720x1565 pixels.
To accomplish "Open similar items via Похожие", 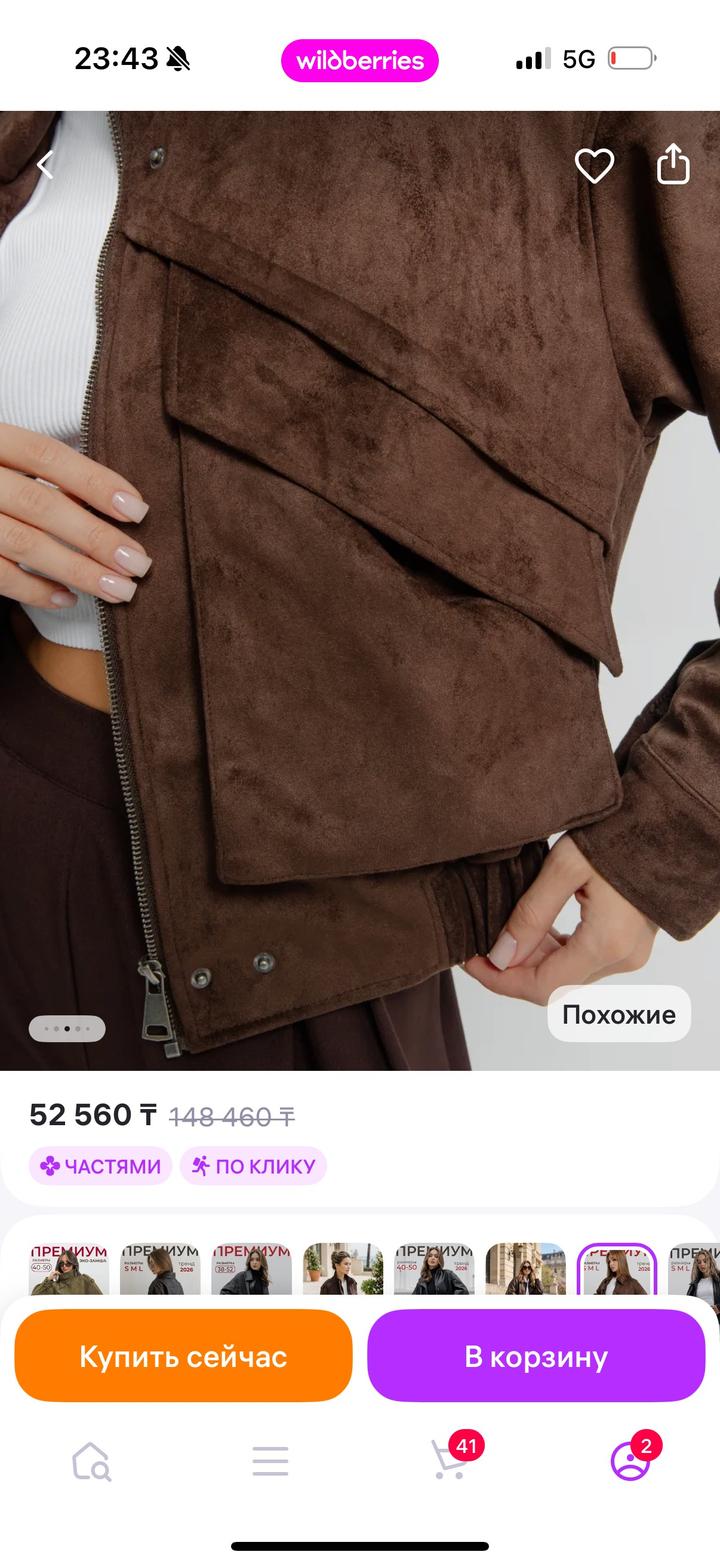I will pos(618,1014).
